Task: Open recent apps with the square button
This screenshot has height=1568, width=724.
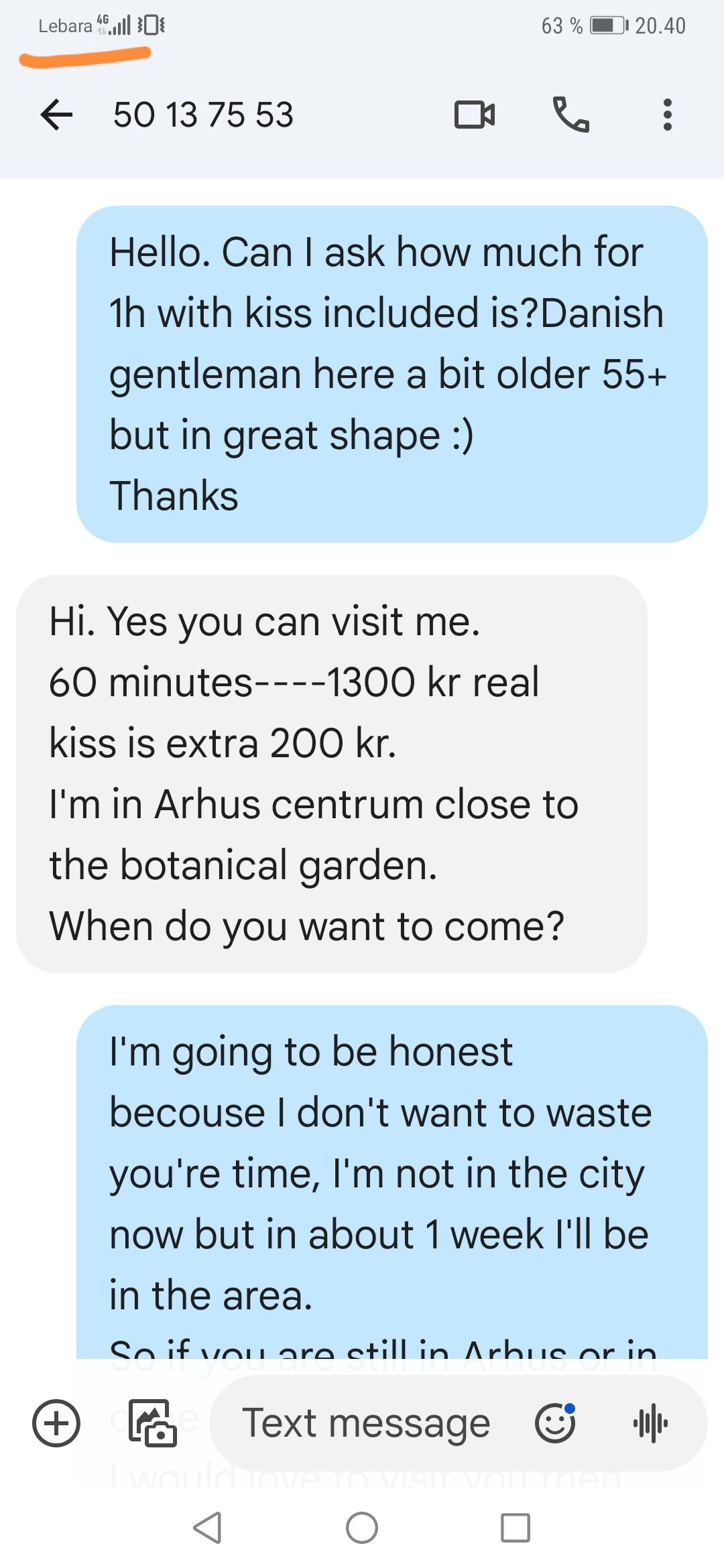Action: [x=516, y=1528]
